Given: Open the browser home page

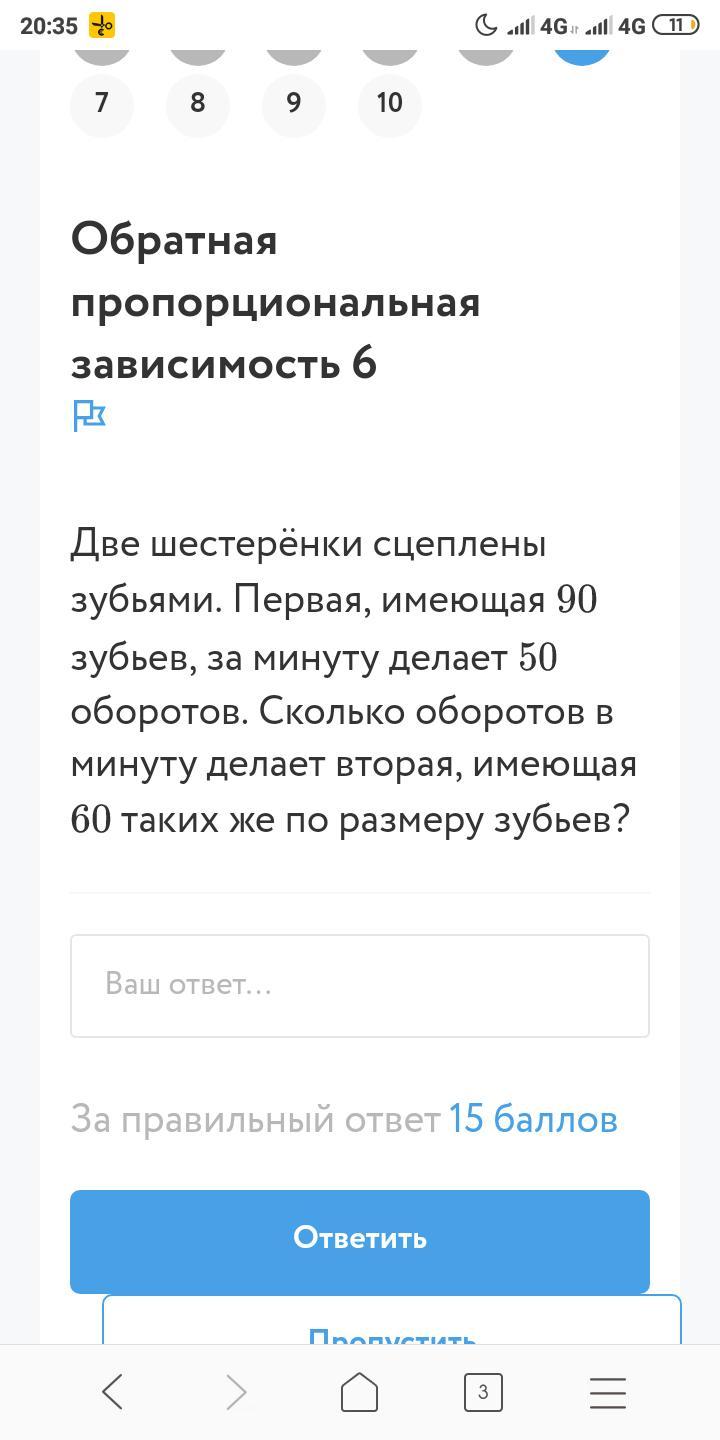Looking at the screenshot, I should (360, 1392).
